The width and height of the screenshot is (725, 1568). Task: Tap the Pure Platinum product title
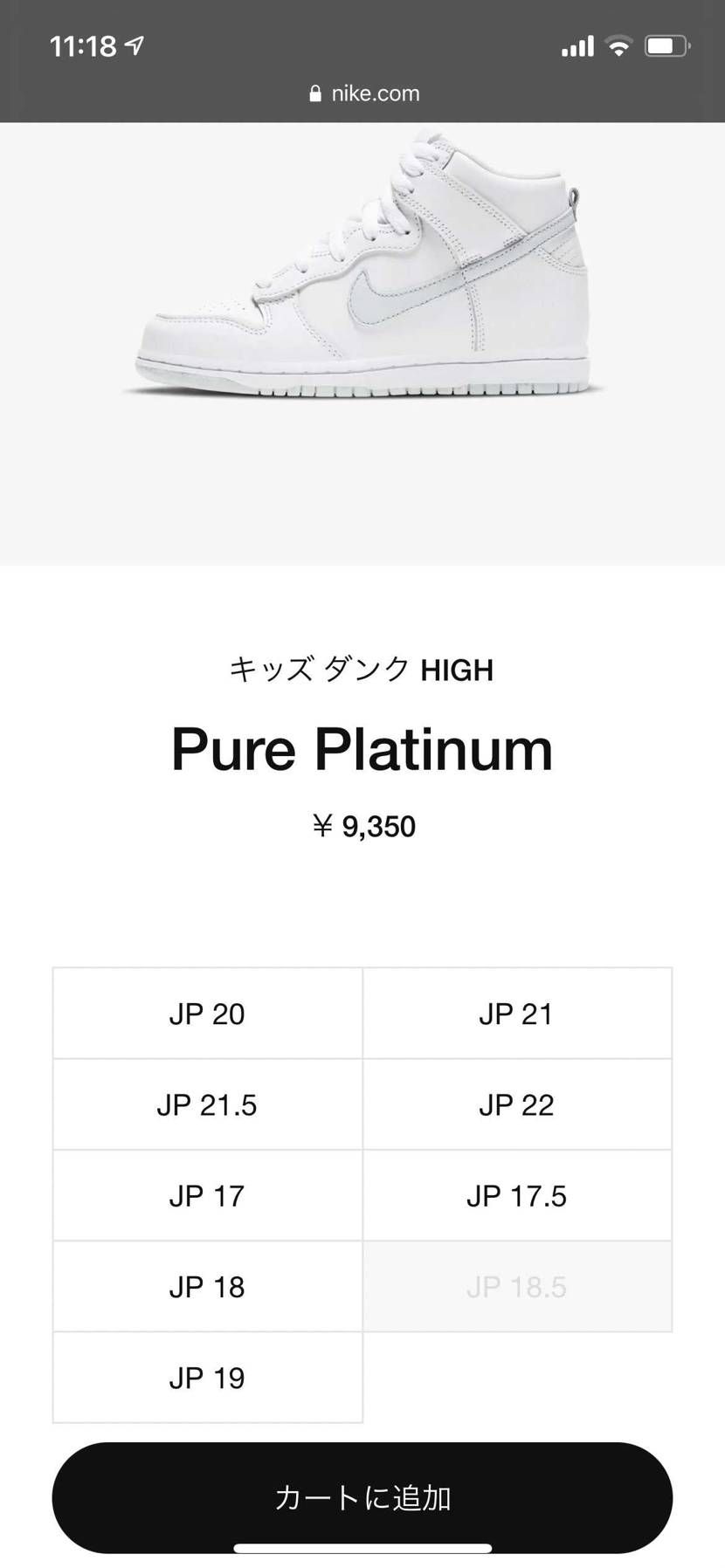coord(362,749)
